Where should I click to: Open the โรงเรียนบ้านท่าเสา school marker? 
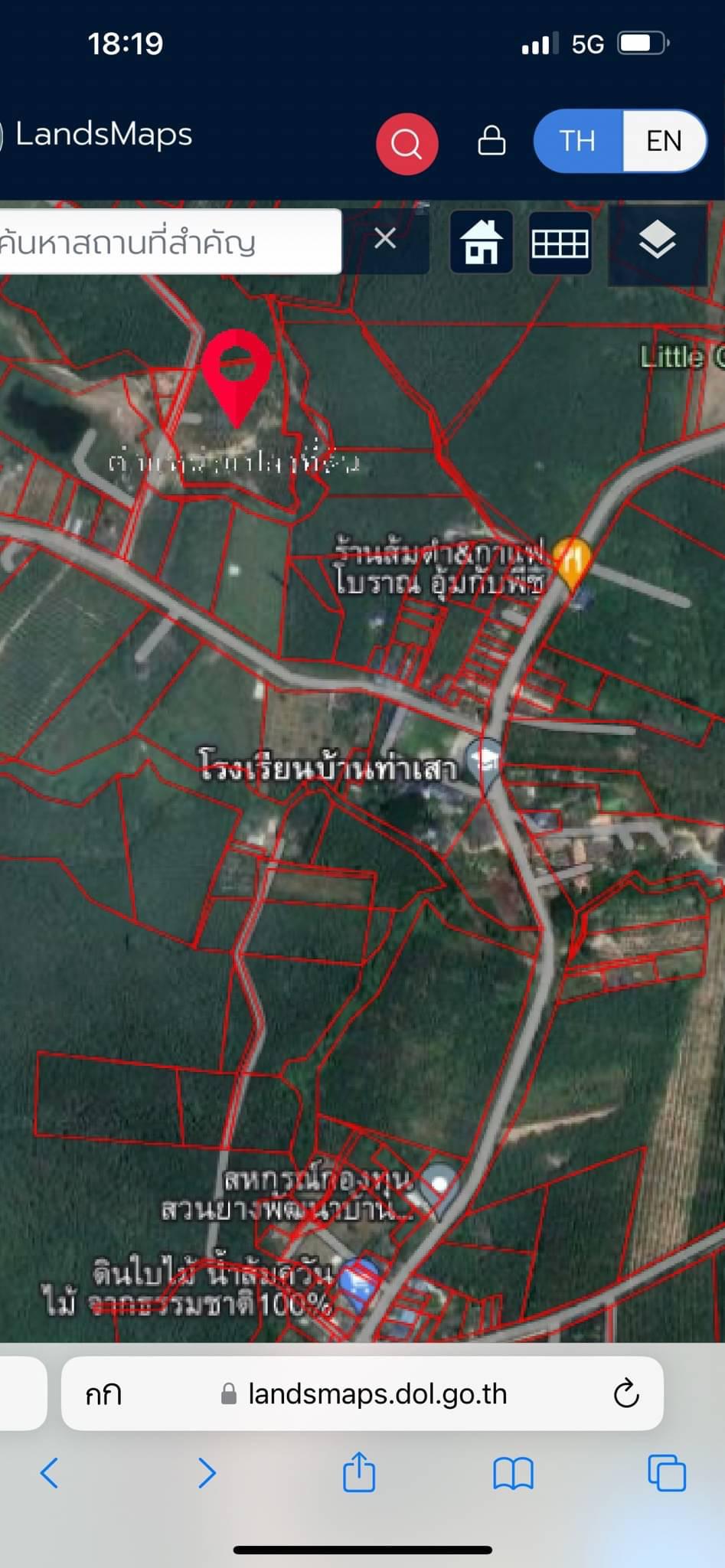click(x=485, y=762)
